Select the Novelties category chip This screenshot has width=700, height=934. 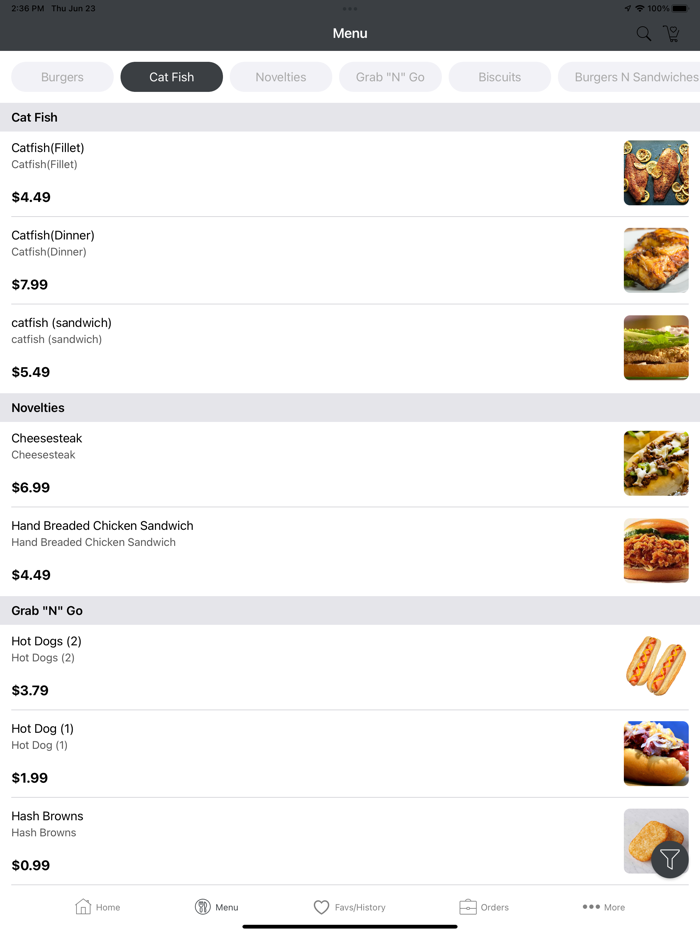point(281,77)
